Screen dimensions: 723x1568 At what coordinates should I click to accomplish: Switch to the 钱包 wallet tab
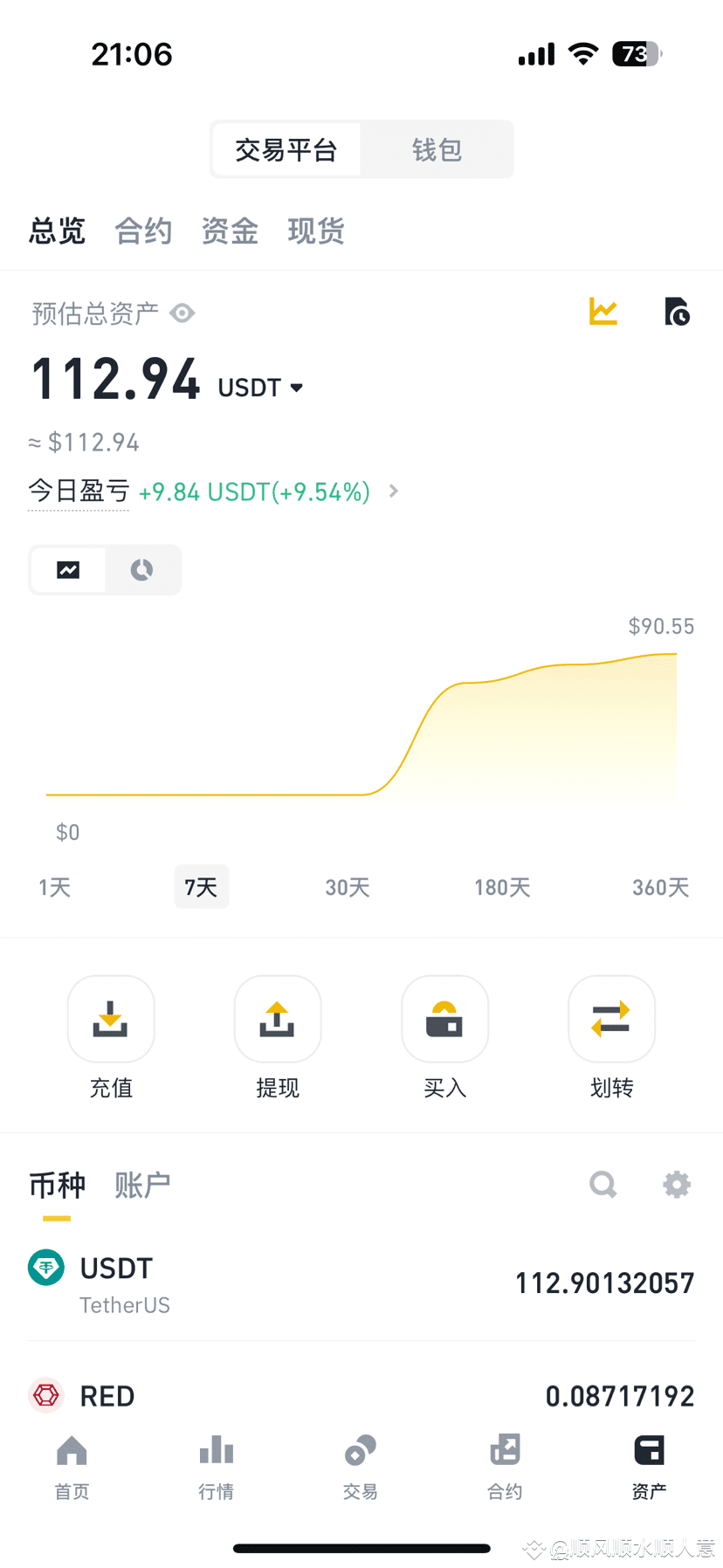pyautogui.click(x=437, y=148)
